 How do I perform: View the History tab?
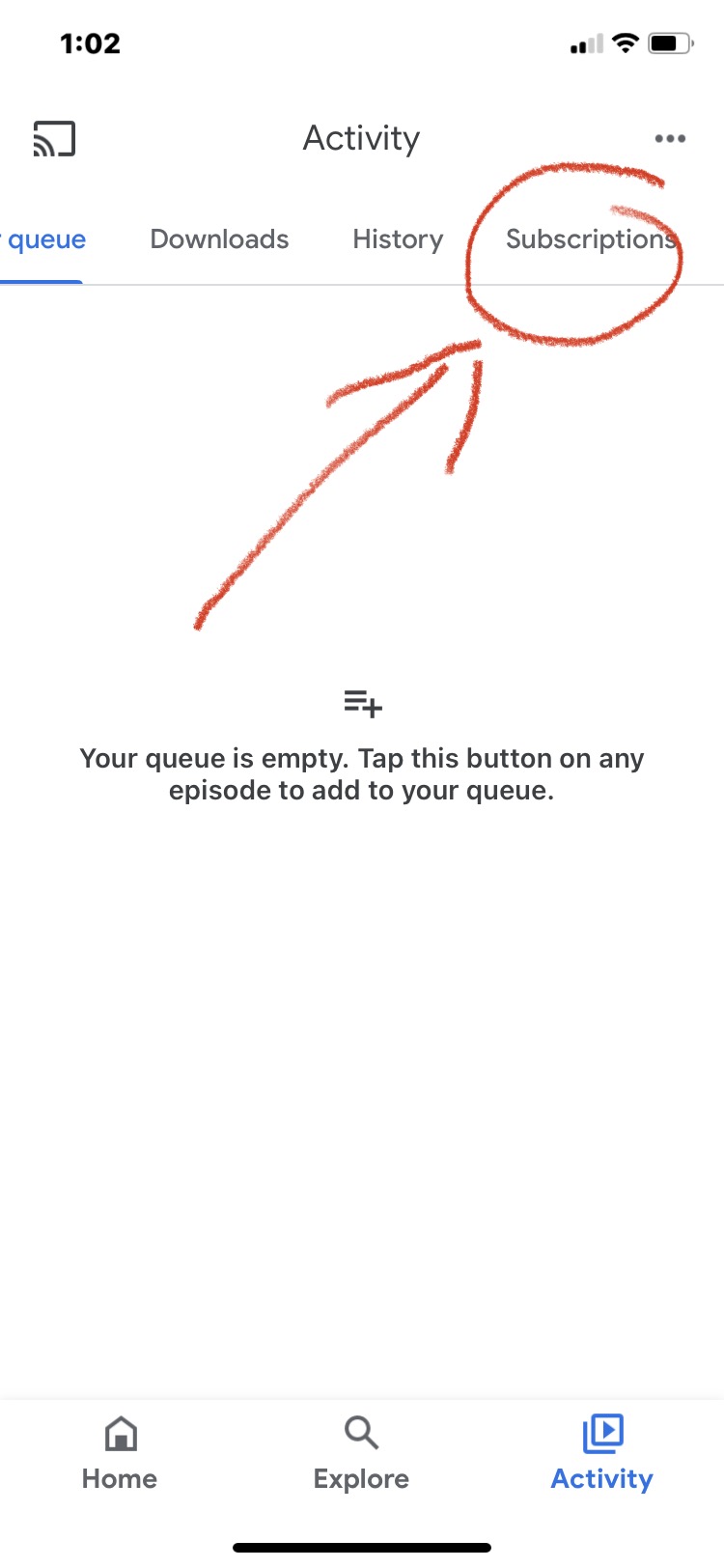click(398, 239)
